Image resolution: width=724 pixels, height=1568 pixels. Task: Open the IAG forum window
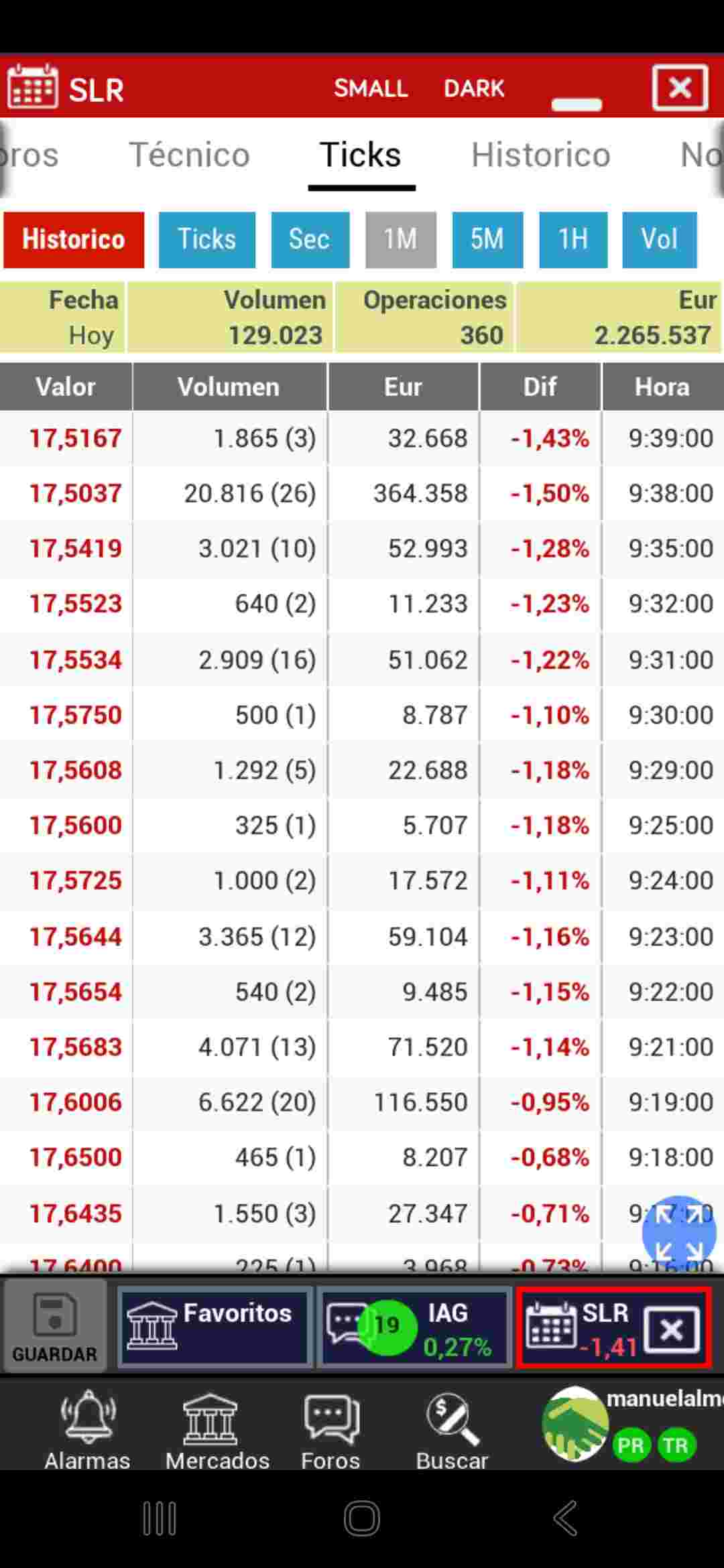tap(414, 1327)
